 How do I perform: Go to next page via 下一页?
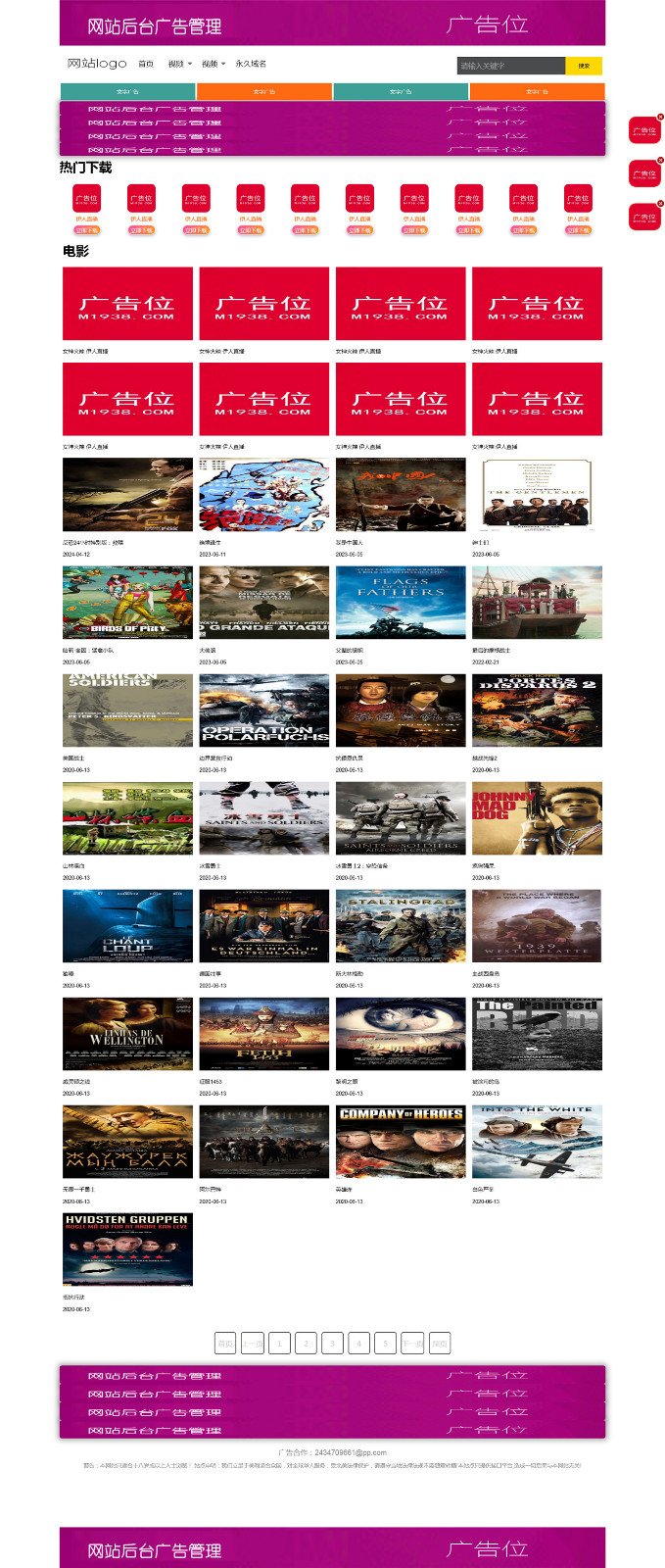[412, 1344]
